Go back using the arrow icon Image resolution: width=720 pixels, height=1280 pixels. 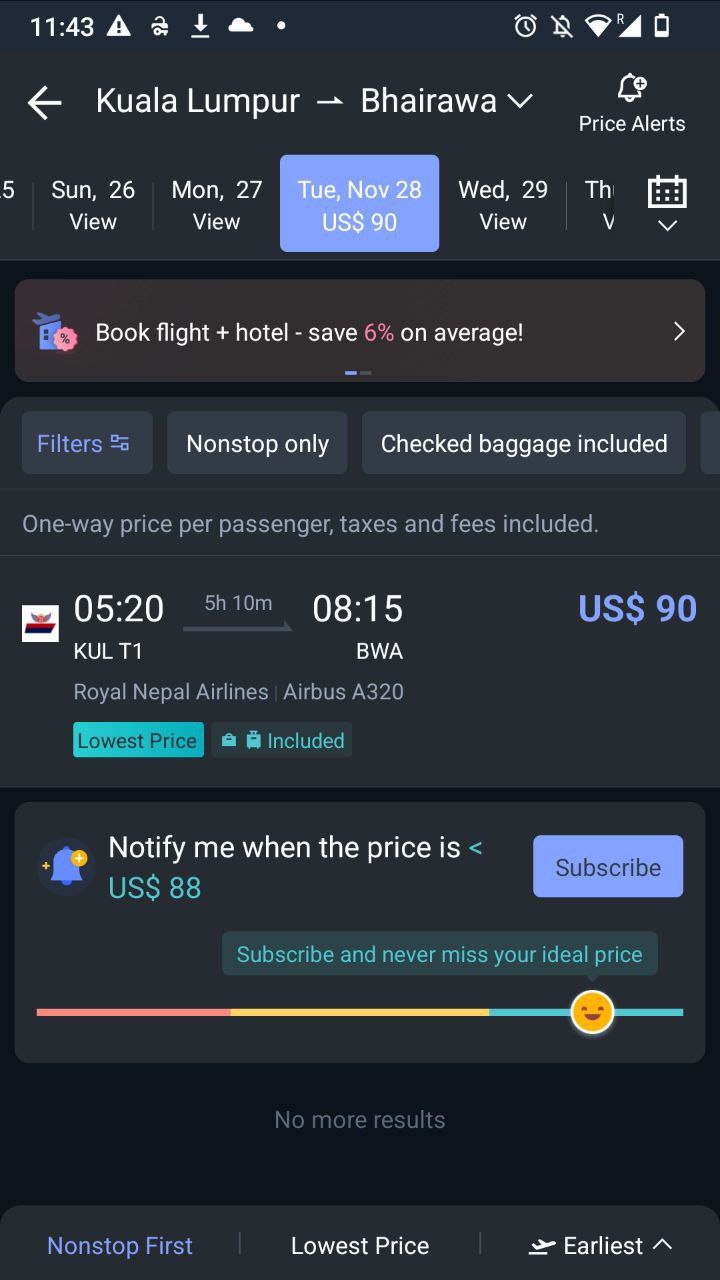(x=45, y=102)
